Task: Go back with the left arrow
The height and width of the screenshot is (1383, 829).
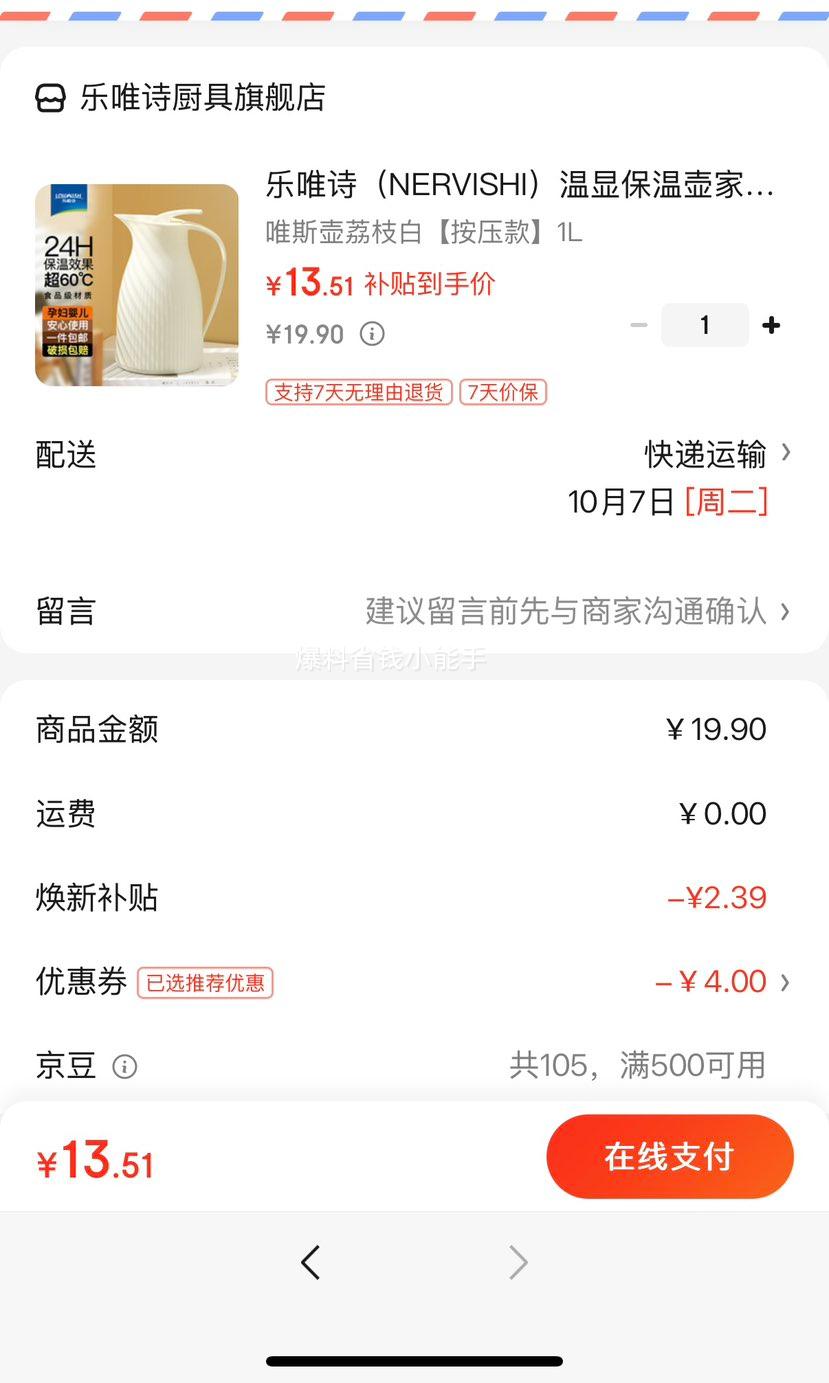Action: click(x=311, y=1263)
